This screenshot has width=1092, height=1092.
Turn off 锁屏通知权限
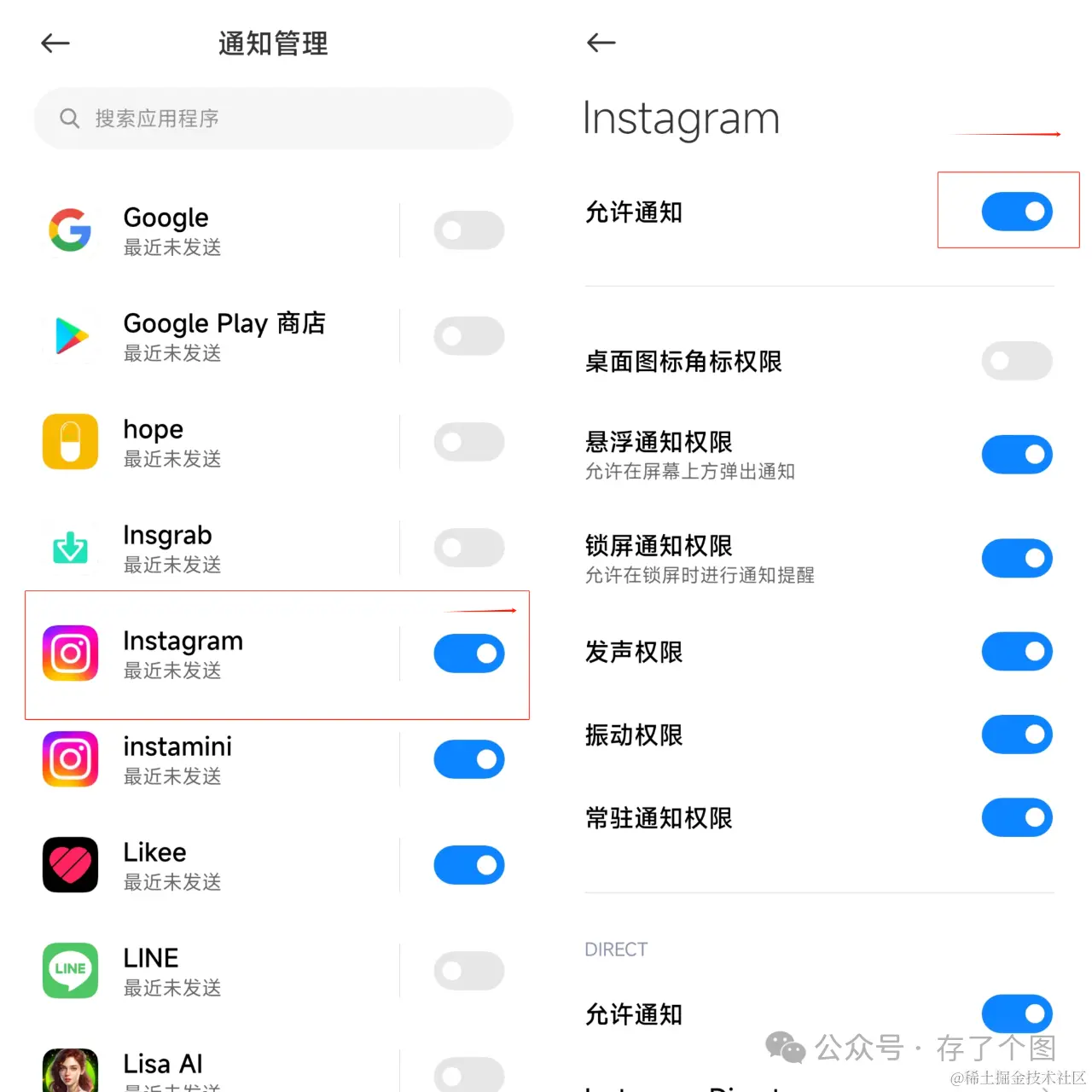(x=1016, y=559)
